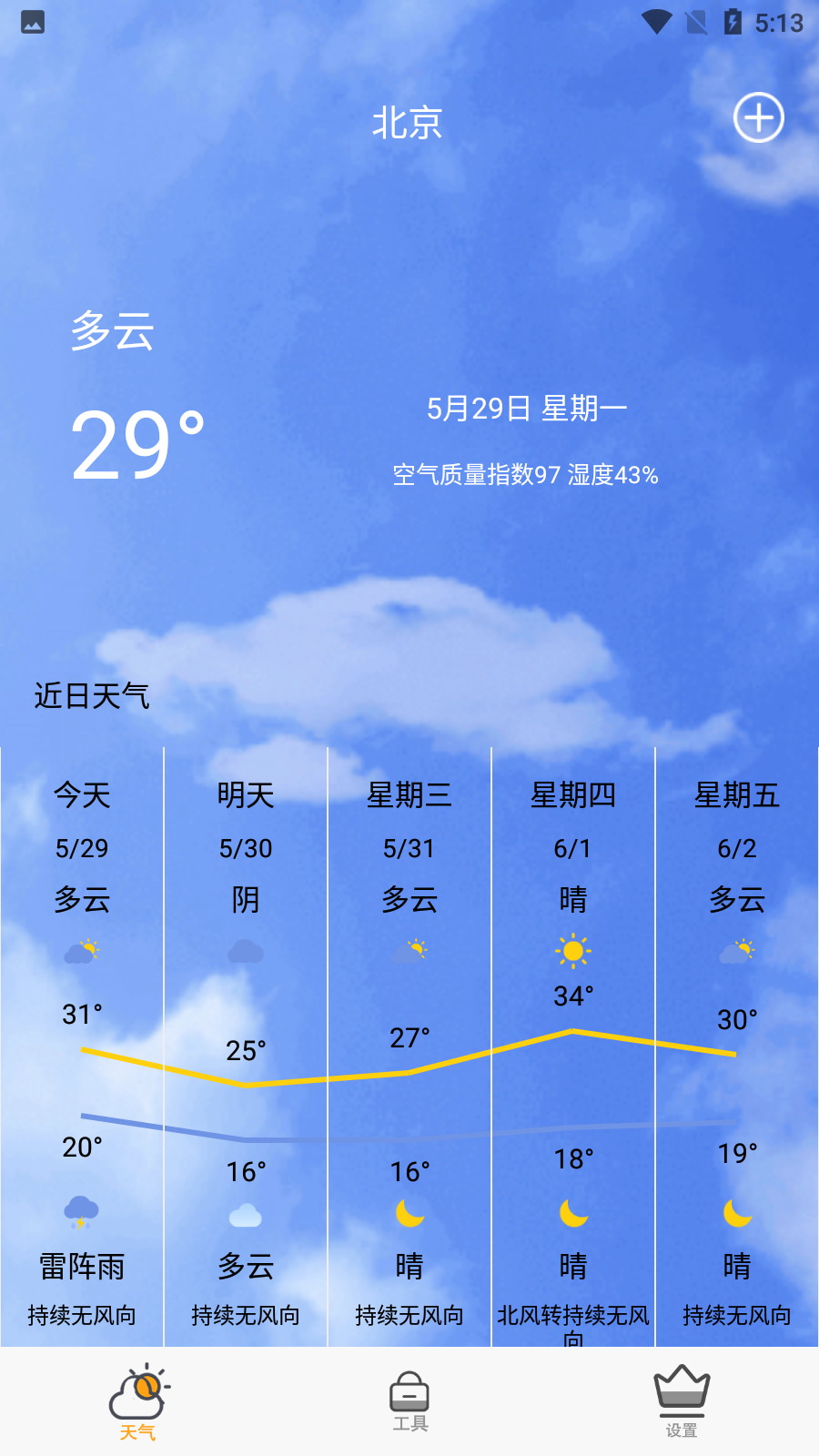Image resolution: width=819 pixels, height=1456 pixels.
Task: Select the 天气 weather tab icon
Action: pos(136,1394)
